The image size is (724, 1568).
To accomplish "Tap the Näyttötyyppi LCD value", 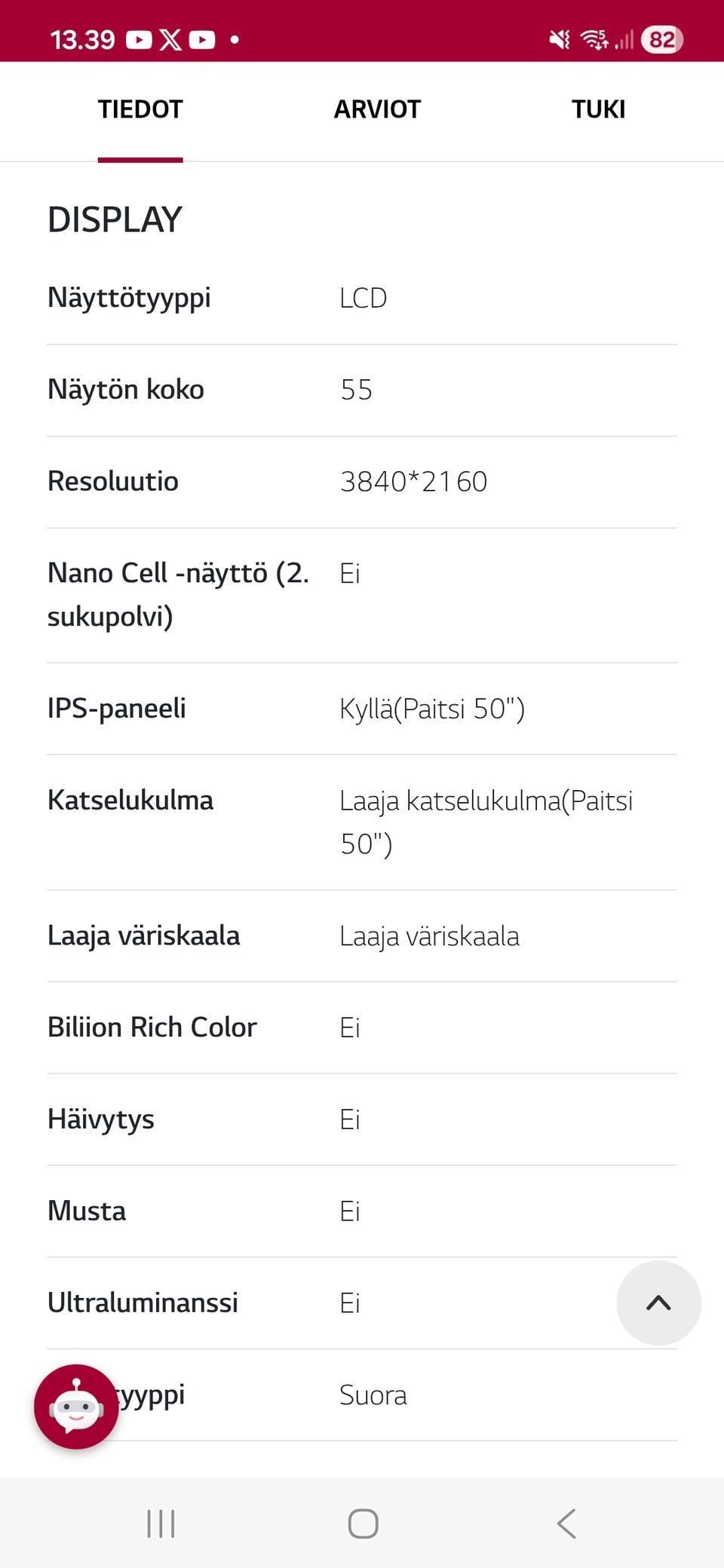I will [363, 297].
